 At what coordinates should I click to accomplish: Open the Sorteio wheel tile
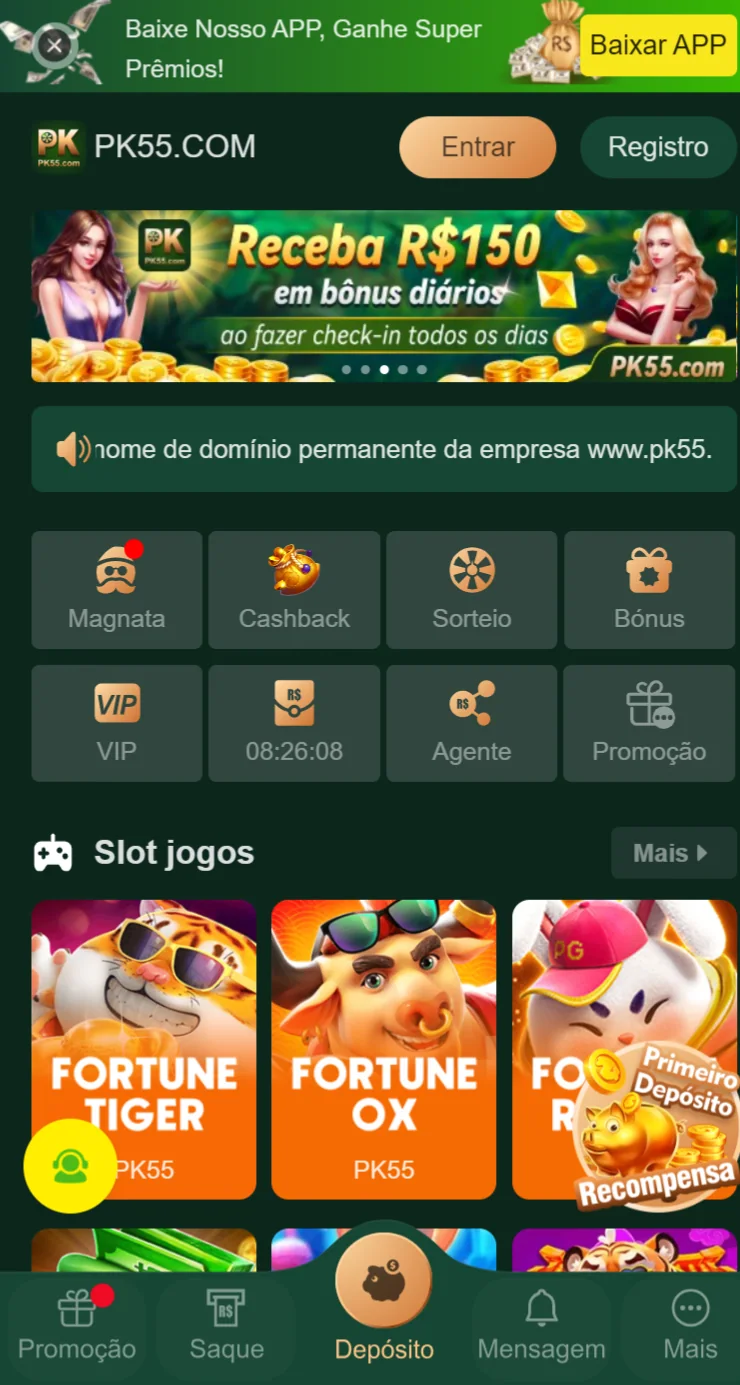(471, 590)
